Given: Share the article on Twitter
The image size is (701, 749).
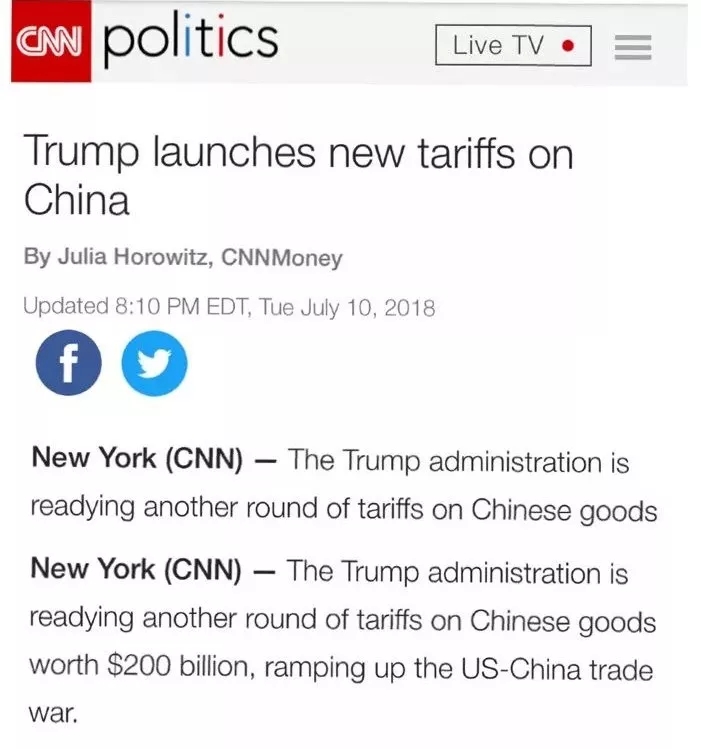Looking at the screenshot, I should click(x=154, y=365).
